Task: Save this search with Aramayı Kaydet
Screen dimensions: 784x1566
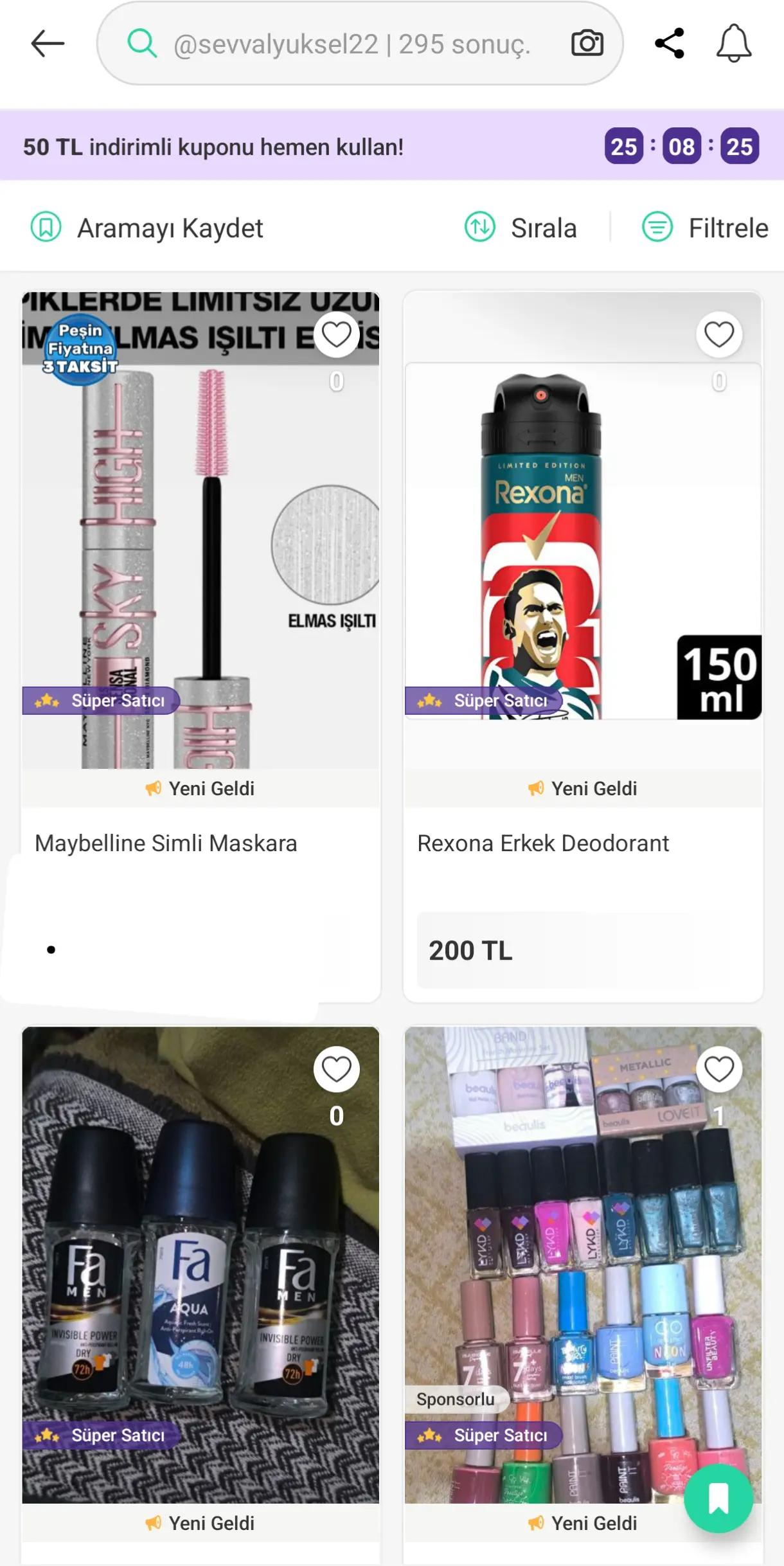Action: (147, 228)
